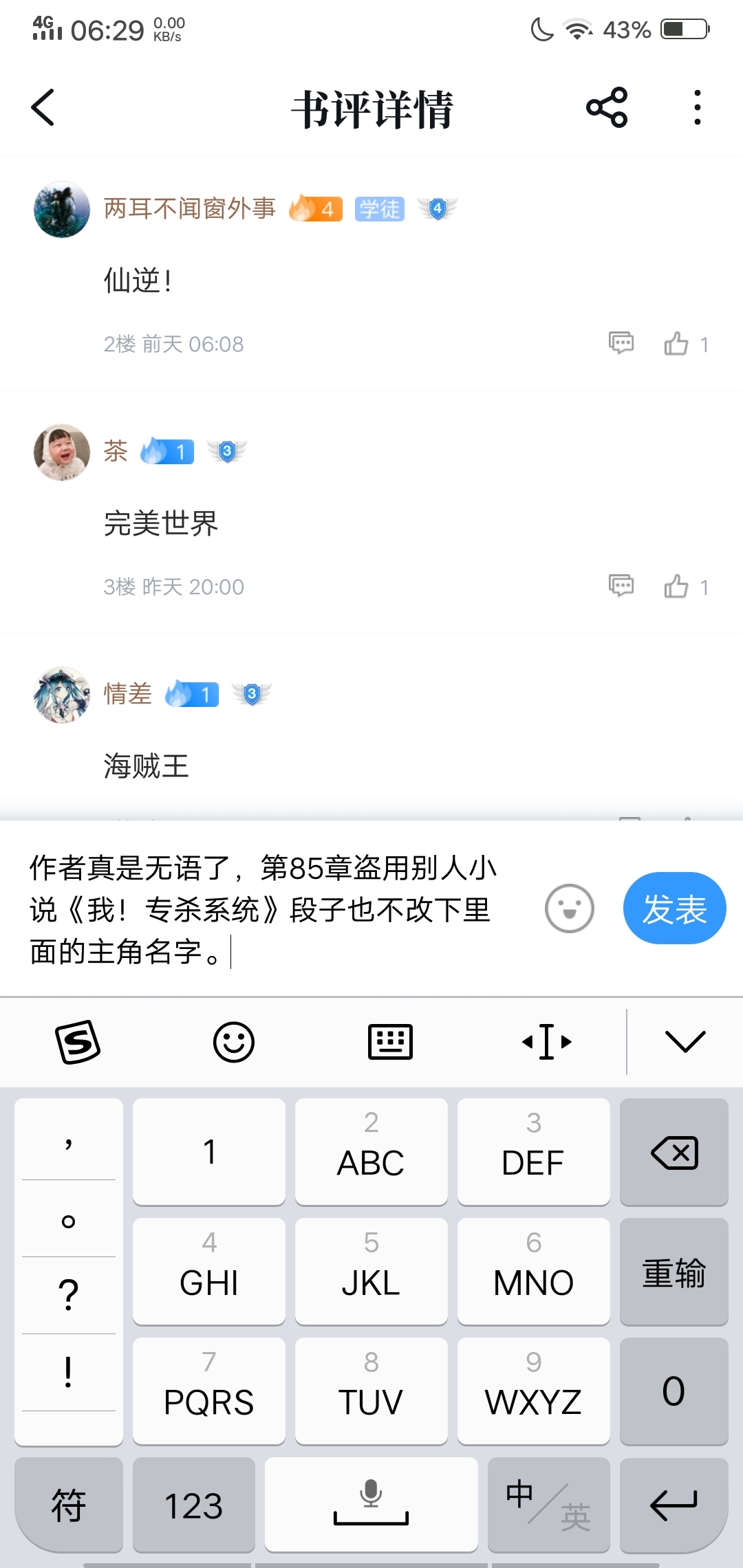This screenshot has height=1568, width=743.
Task: Go back from the 书评详情 page
Action: click(x=43, y=108)
